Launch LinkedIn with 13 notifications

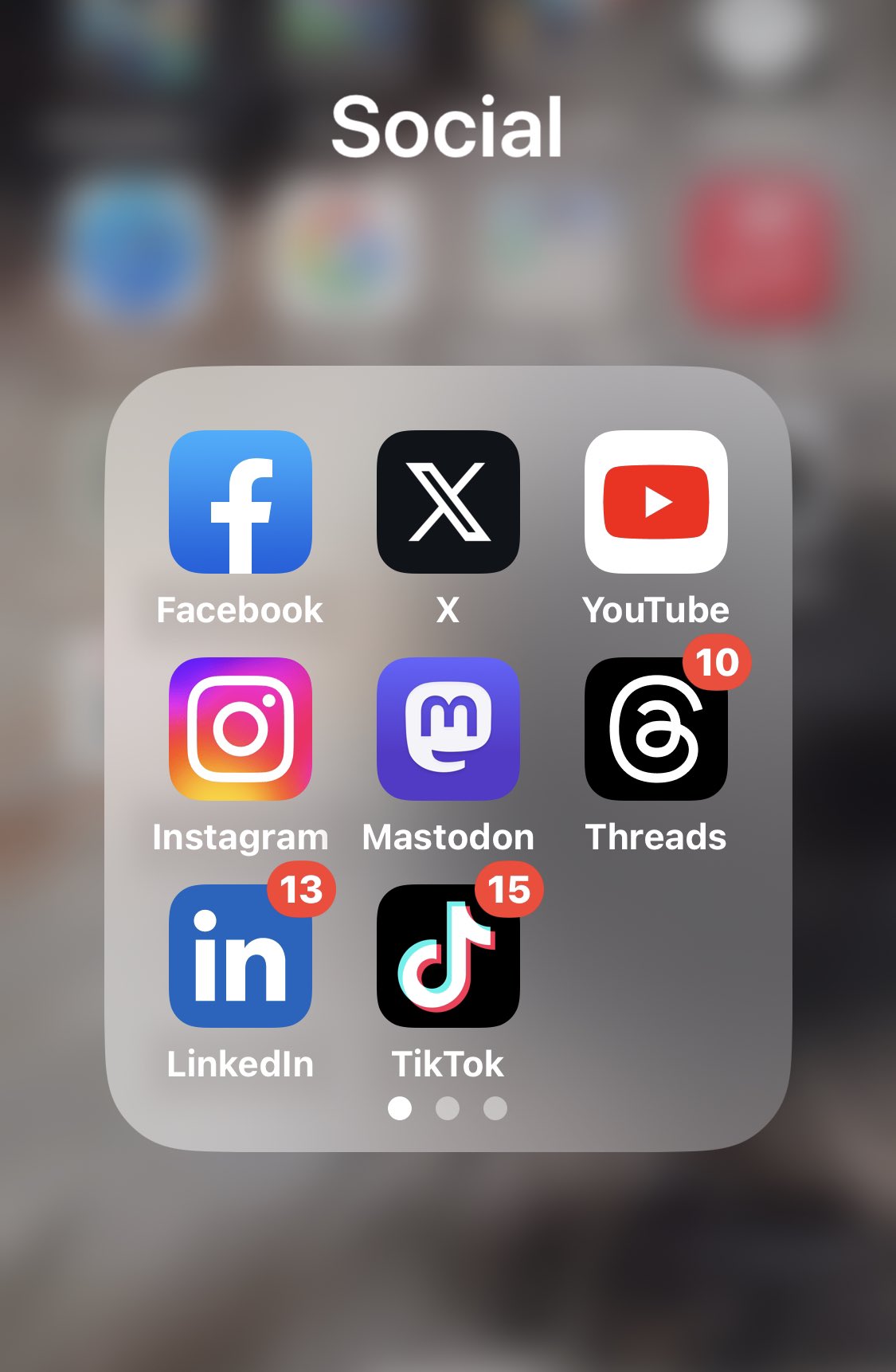coord(240,955)
